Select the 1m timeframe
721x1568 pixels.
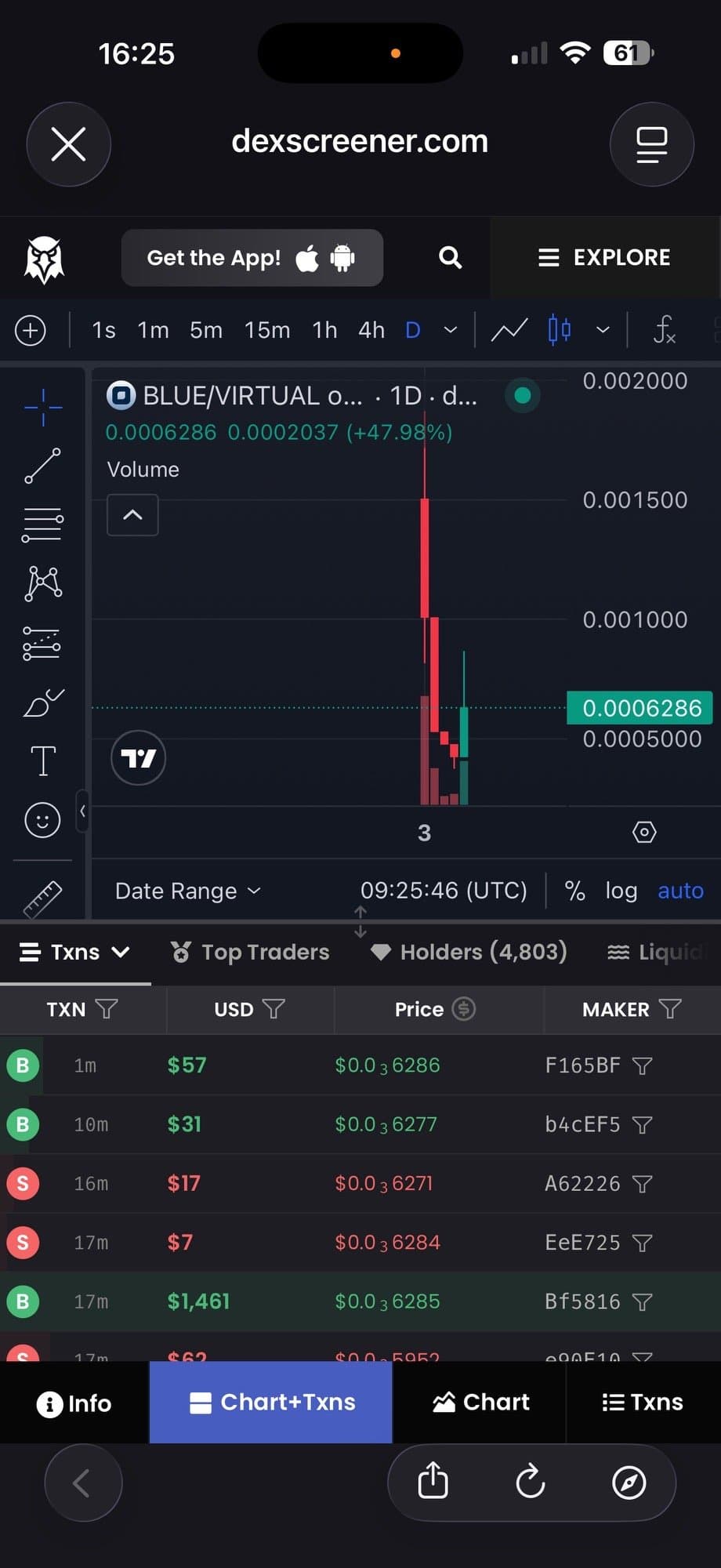(153, 330)
